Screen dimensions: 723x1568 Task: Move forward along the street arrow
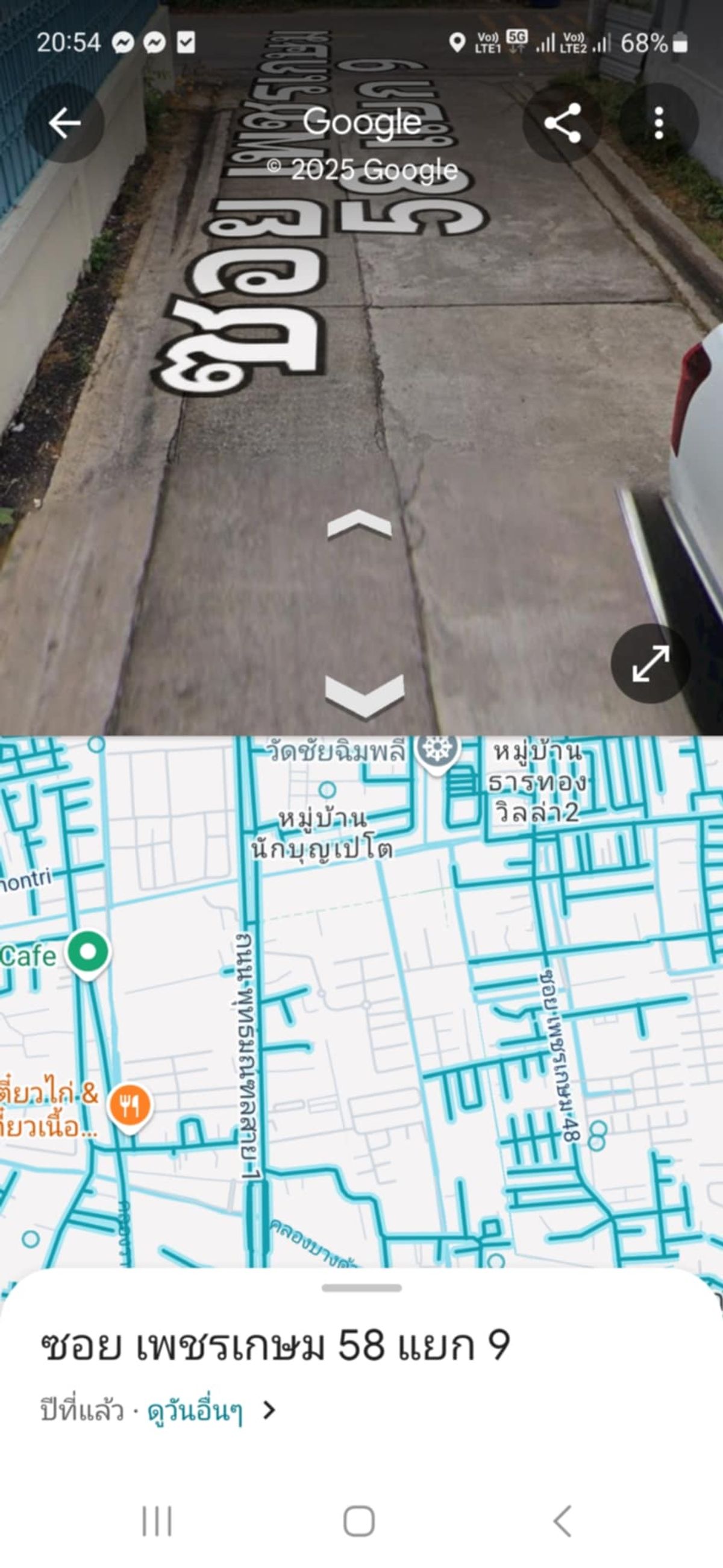click(359, 524)
